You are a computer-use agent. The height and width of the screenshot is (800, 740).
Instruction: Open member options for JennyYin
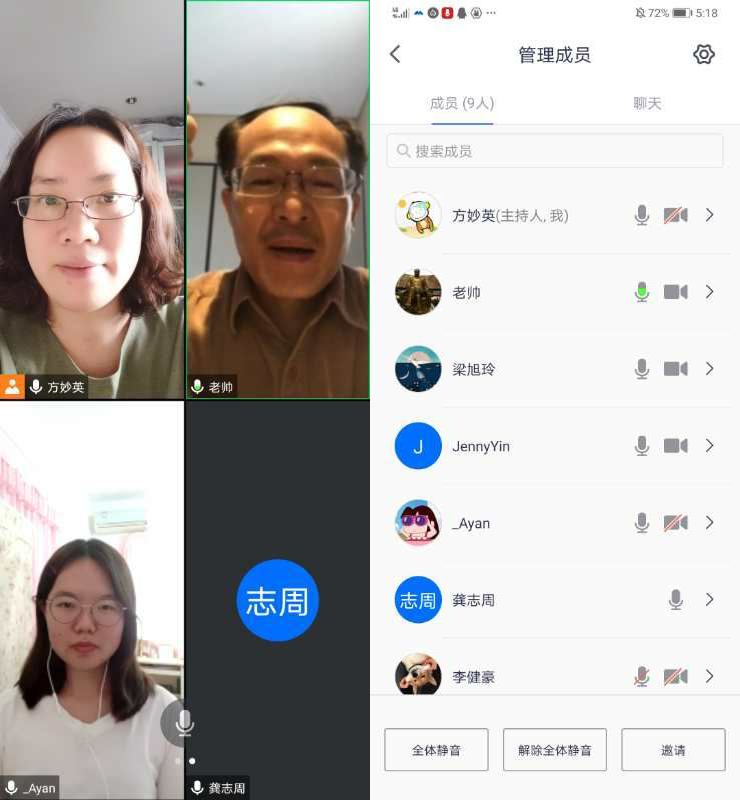coord(710,446)
